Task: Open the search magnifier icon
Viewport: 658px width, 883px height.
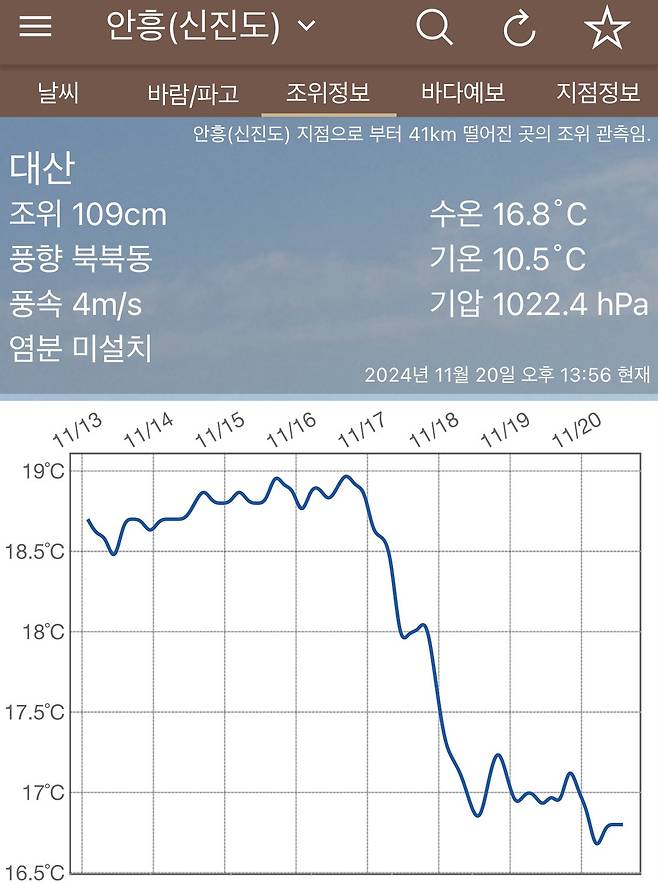Action: (434, 28)
